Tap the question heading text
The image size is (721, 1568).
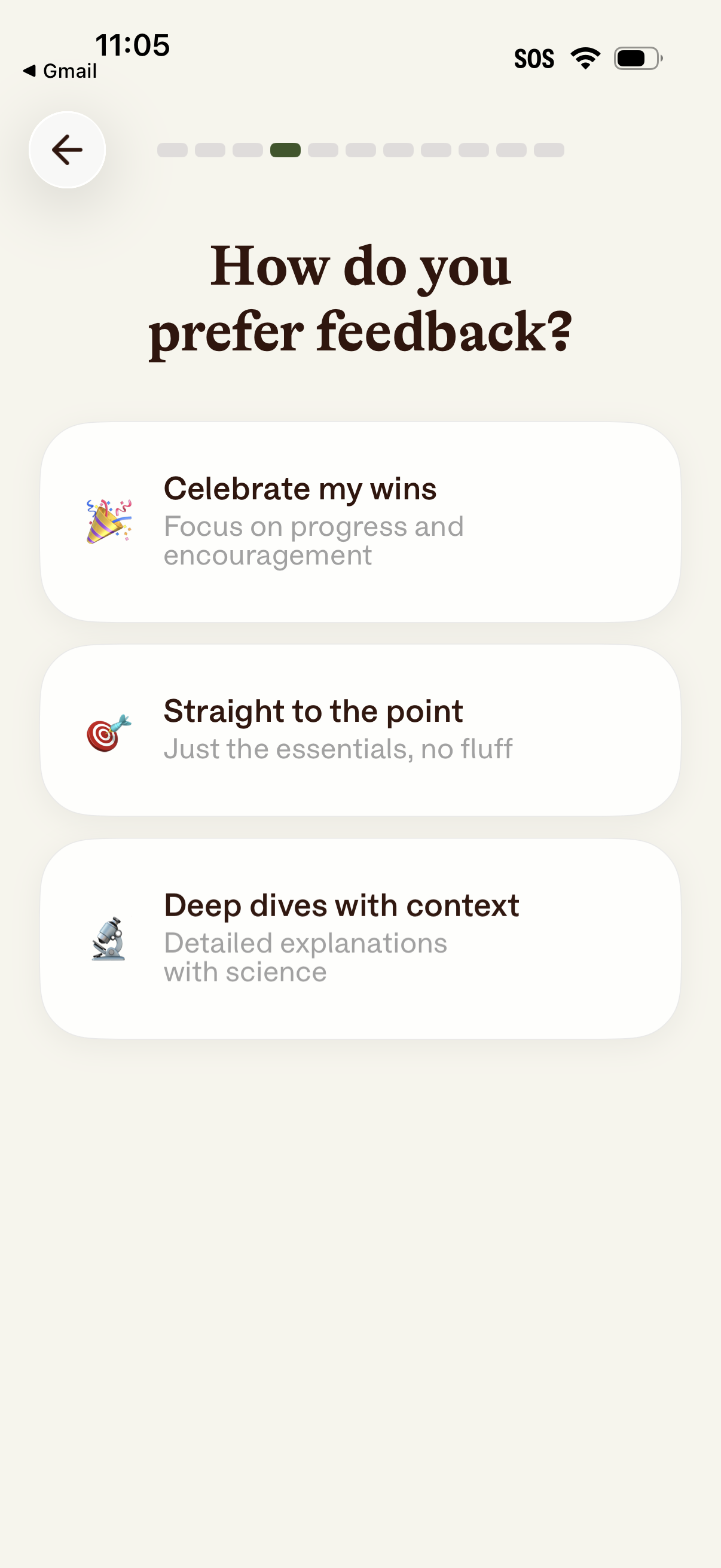coord(360,297)
